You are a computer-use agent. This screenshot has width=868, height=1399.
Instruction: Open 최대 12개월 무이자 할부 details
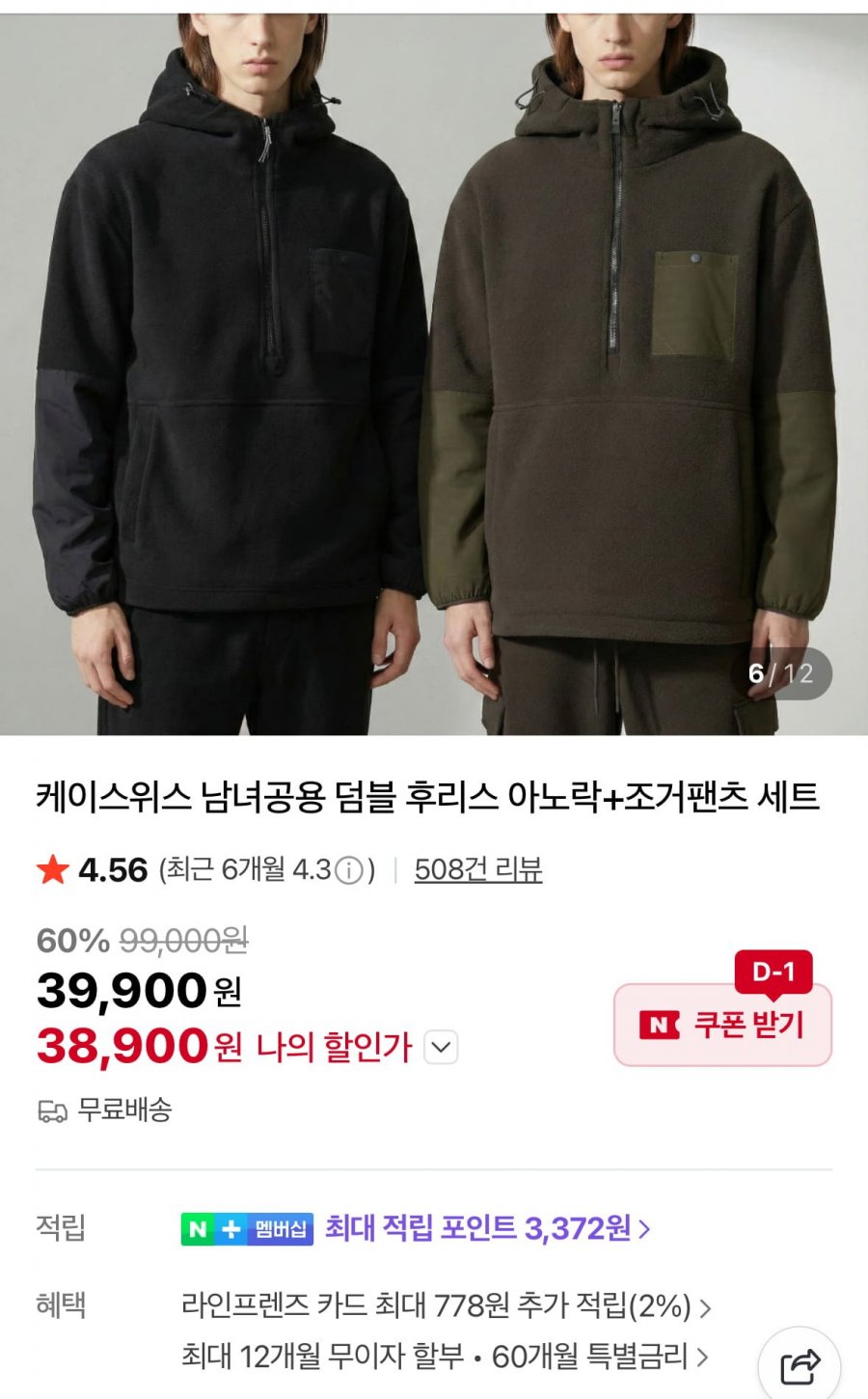444,1357
